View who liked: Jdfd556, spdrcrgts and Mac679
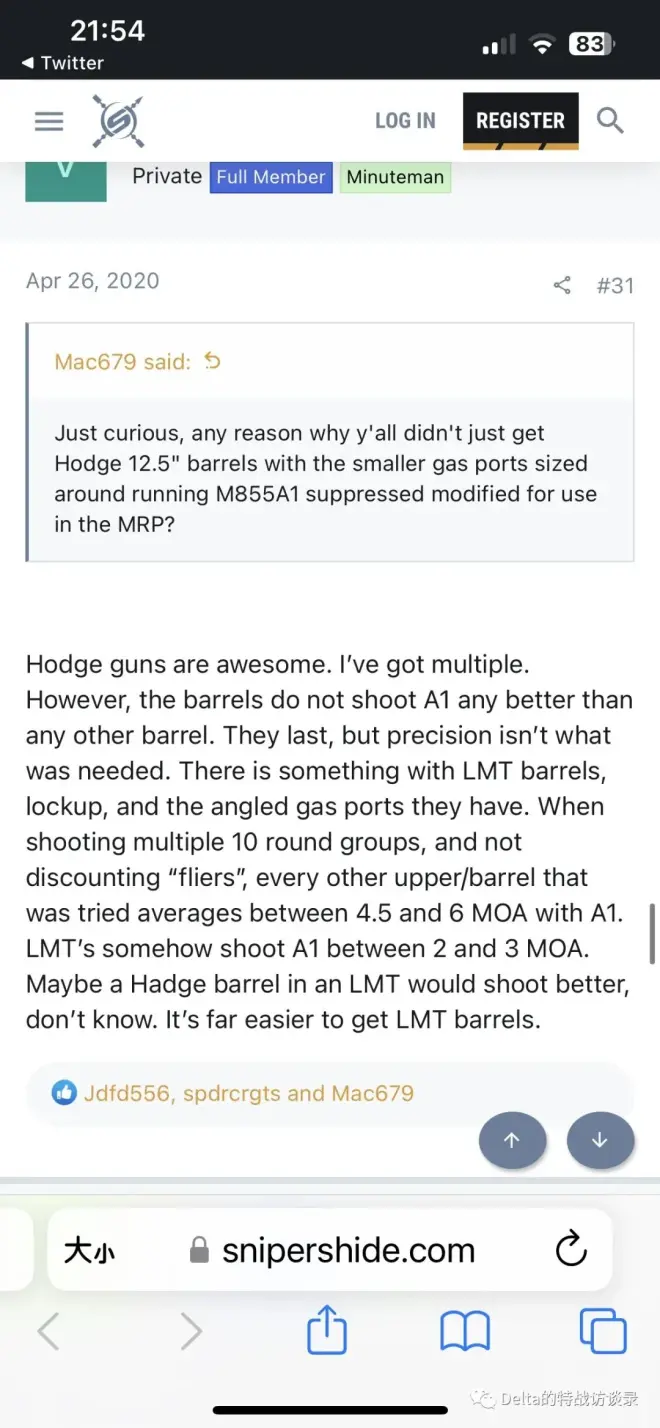 [248, 1093]
